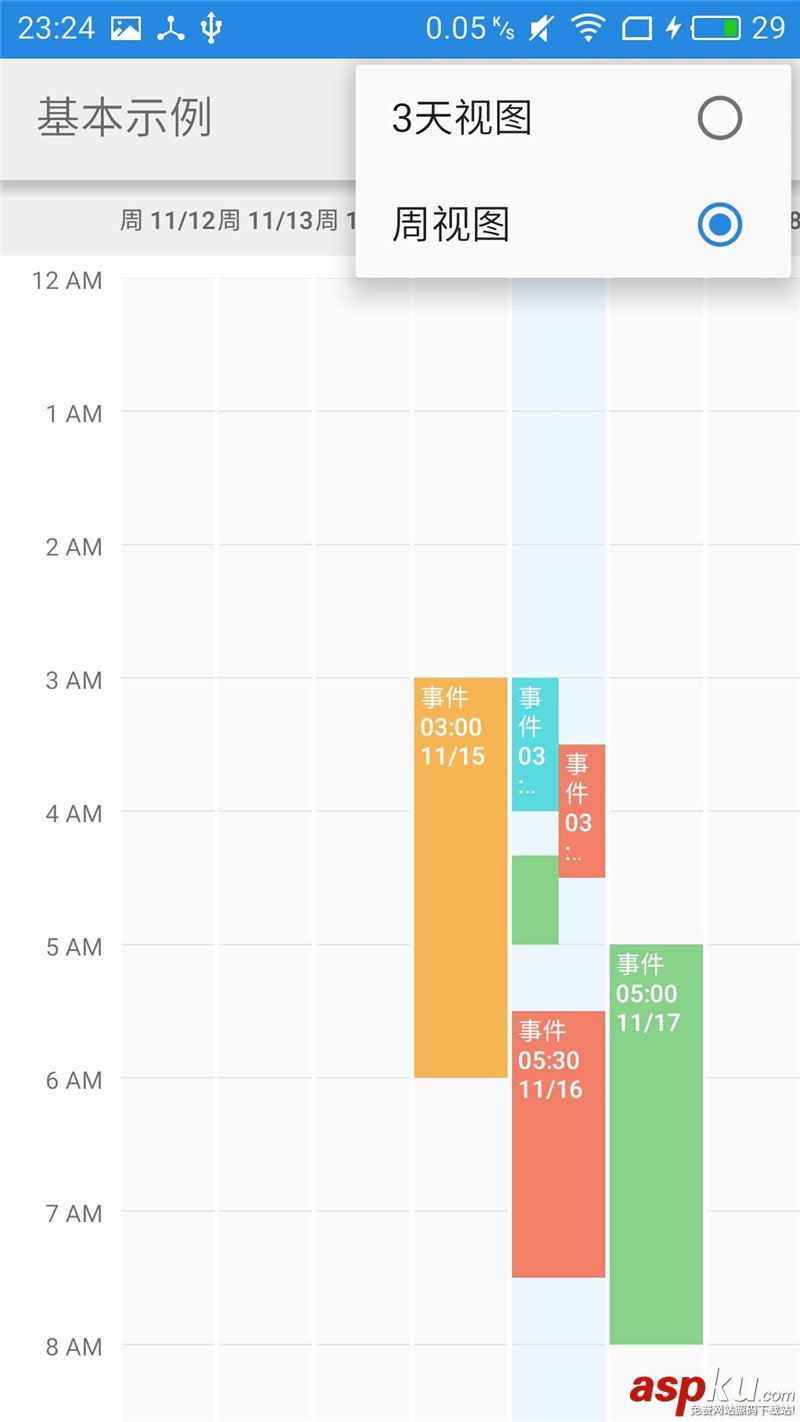Screen dimensions: 800x1422
Task: Open the red 事件 05:30 11/16 event
Action: (x=558, y=1144)
